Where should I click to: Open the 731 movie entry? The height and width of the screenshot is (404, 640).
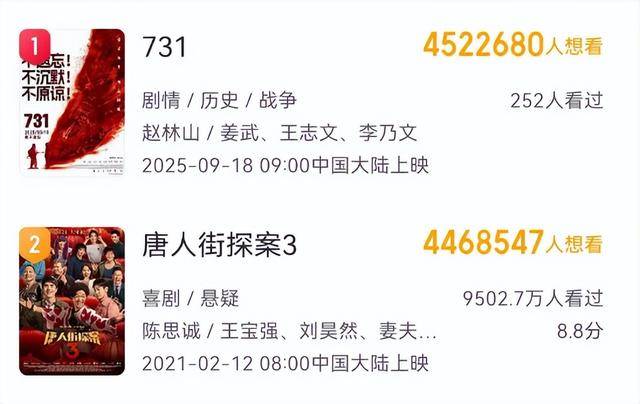166,47
